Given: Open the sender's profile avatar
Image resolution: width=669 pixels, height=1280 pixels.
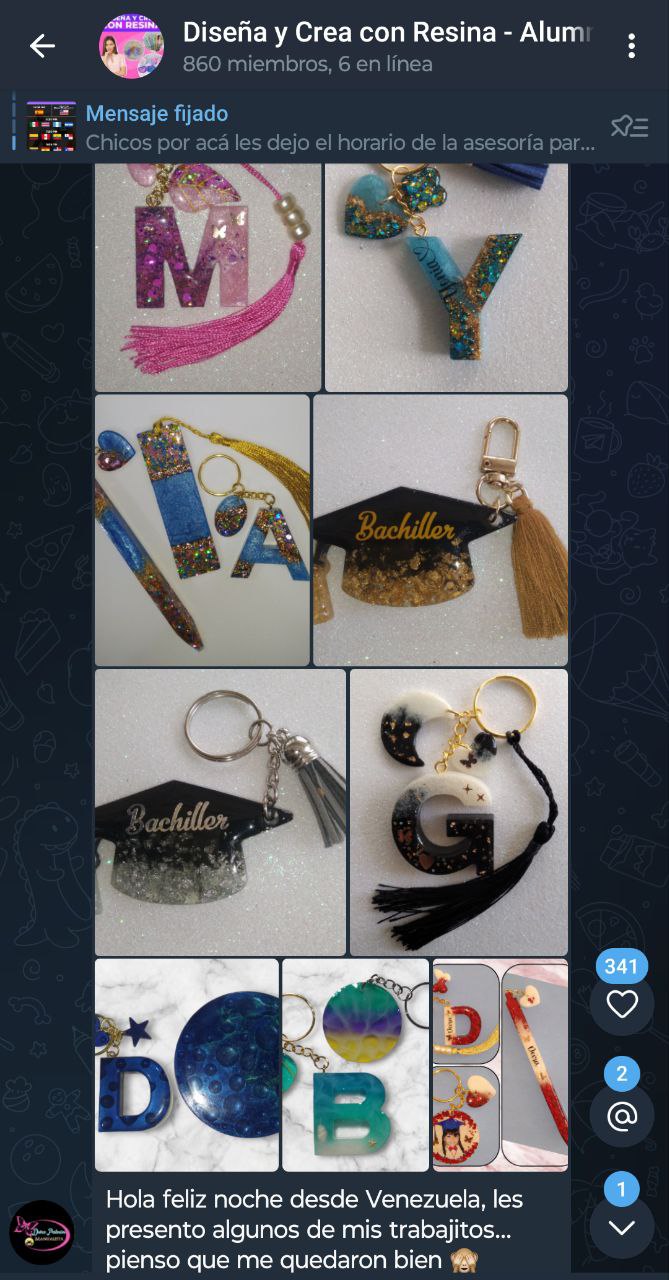Looking at the screenshot, I should [x=41, y=1232].
